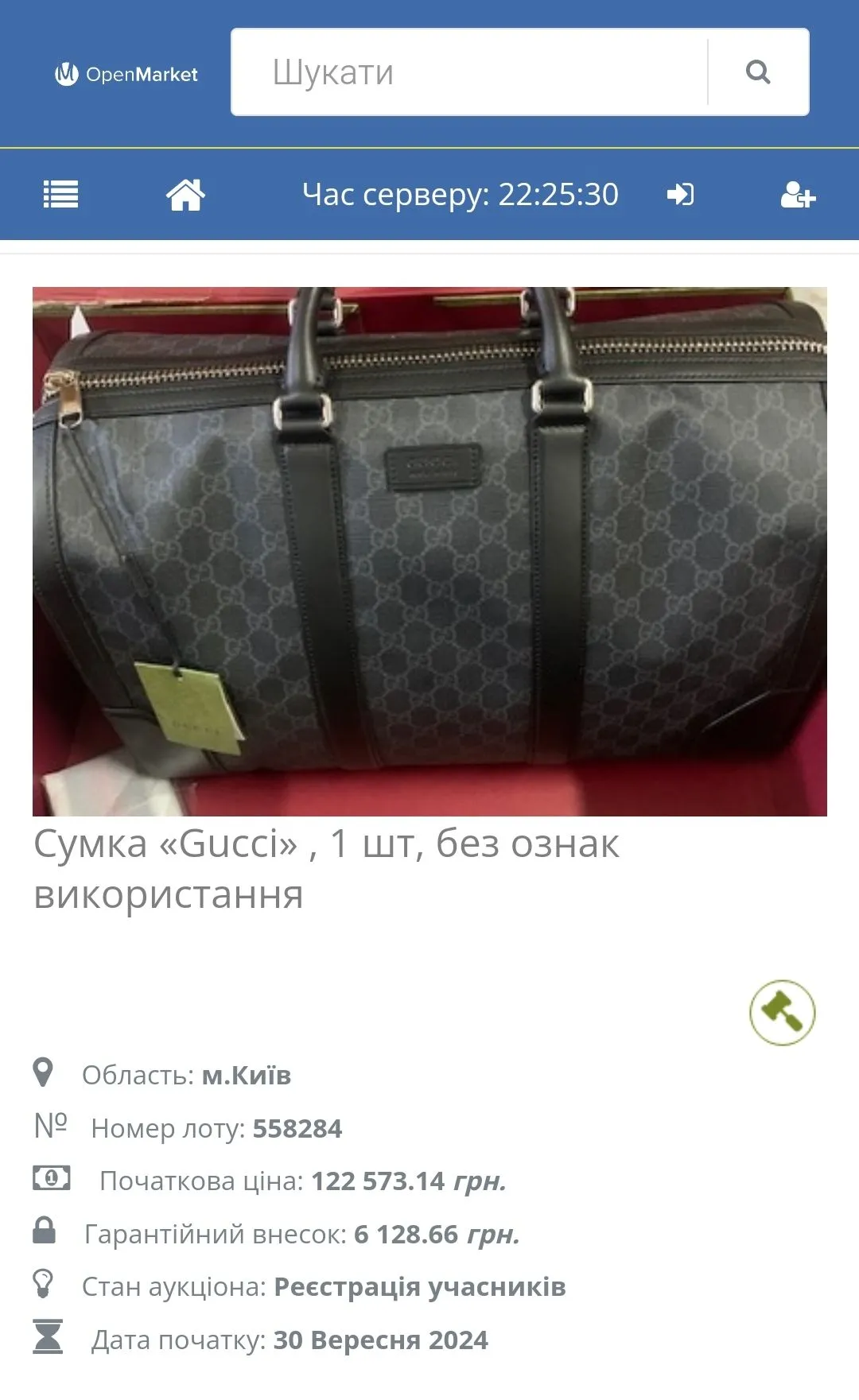Open the sign-in icon

[680, 195]
